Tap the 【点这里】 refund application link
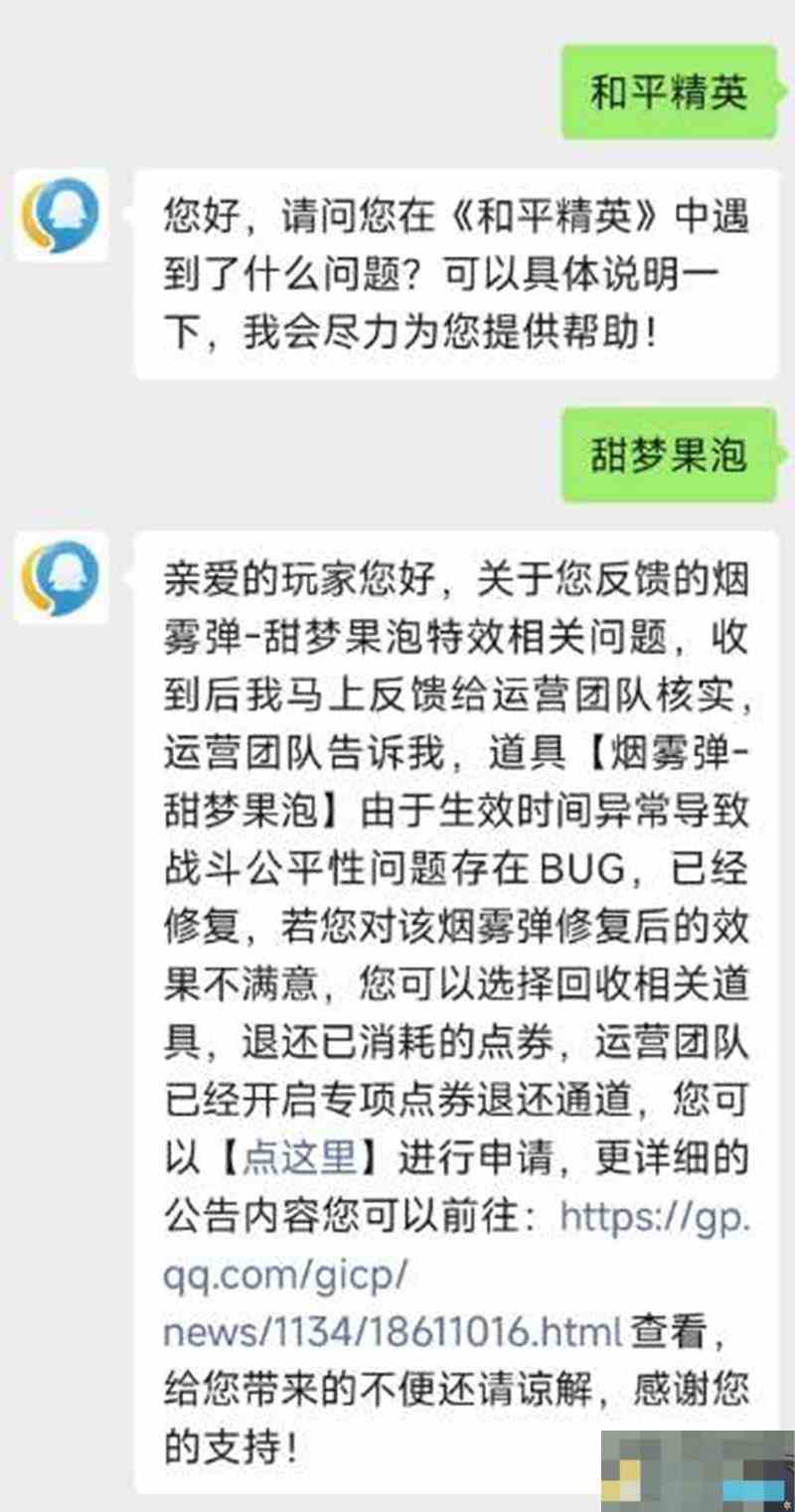This screenshot has width=795, height=1512. (299, 1158)
